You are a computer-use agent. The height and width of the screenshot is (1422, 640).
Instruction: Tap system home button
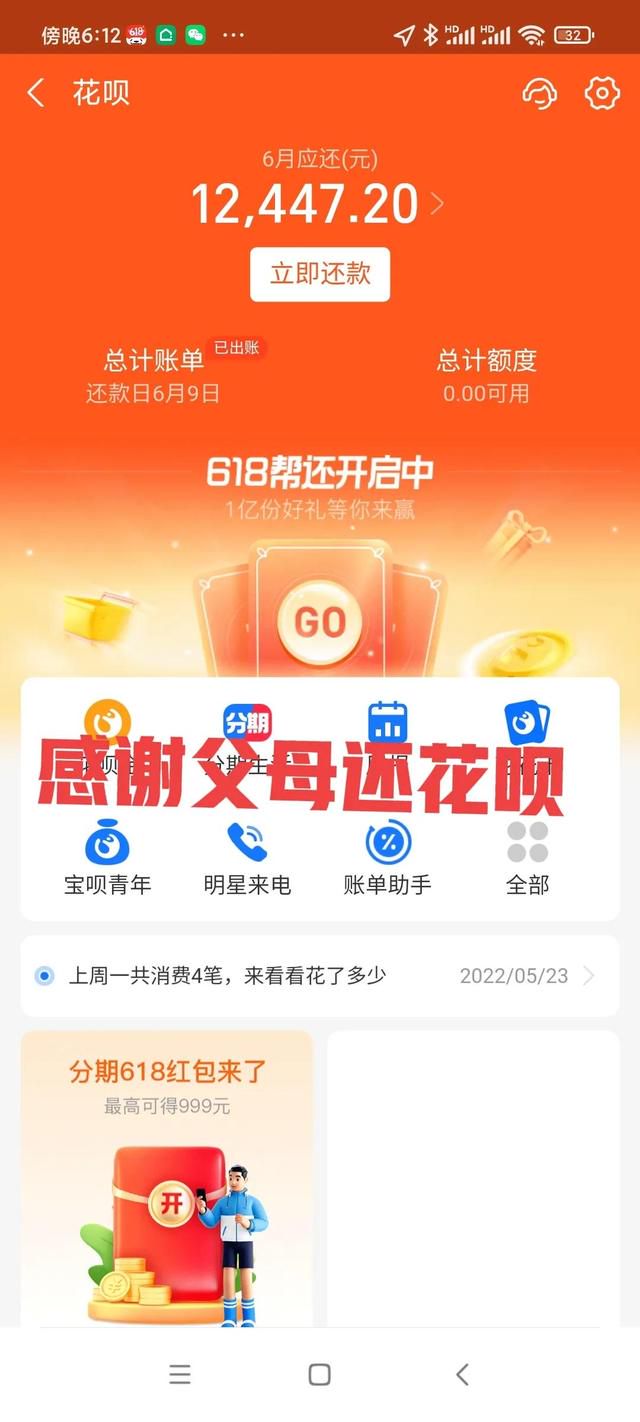[x=320, y=1375]
